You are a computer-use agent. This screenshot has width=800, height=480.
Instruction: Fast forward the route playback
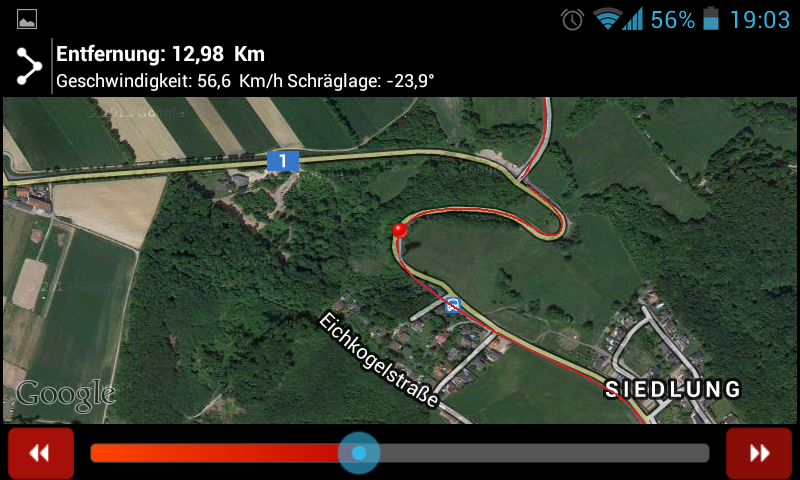click(759, 453)
